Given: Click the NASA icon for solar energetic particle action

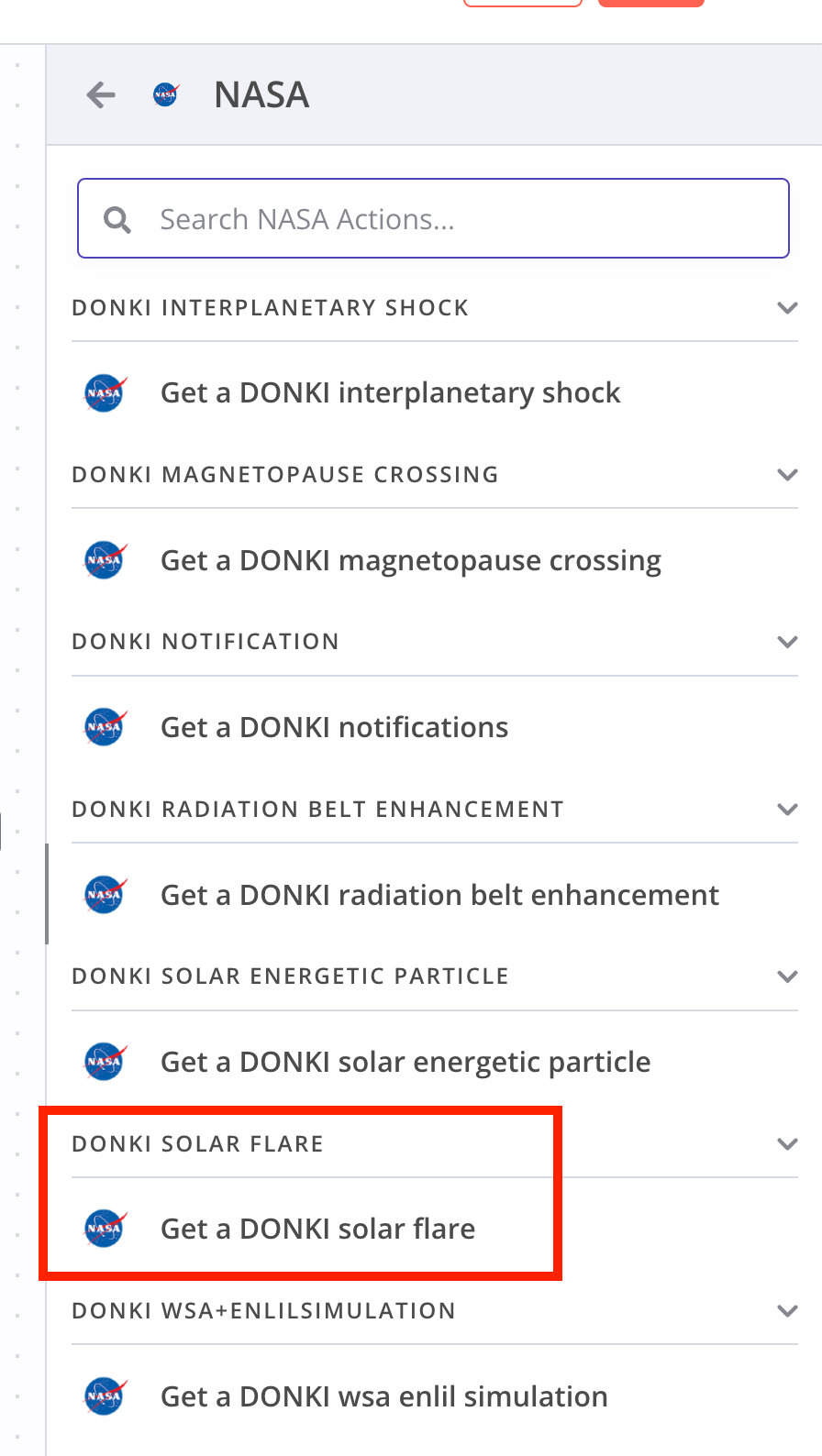Looking at the screenshot, I should [x=104, y=1062].
